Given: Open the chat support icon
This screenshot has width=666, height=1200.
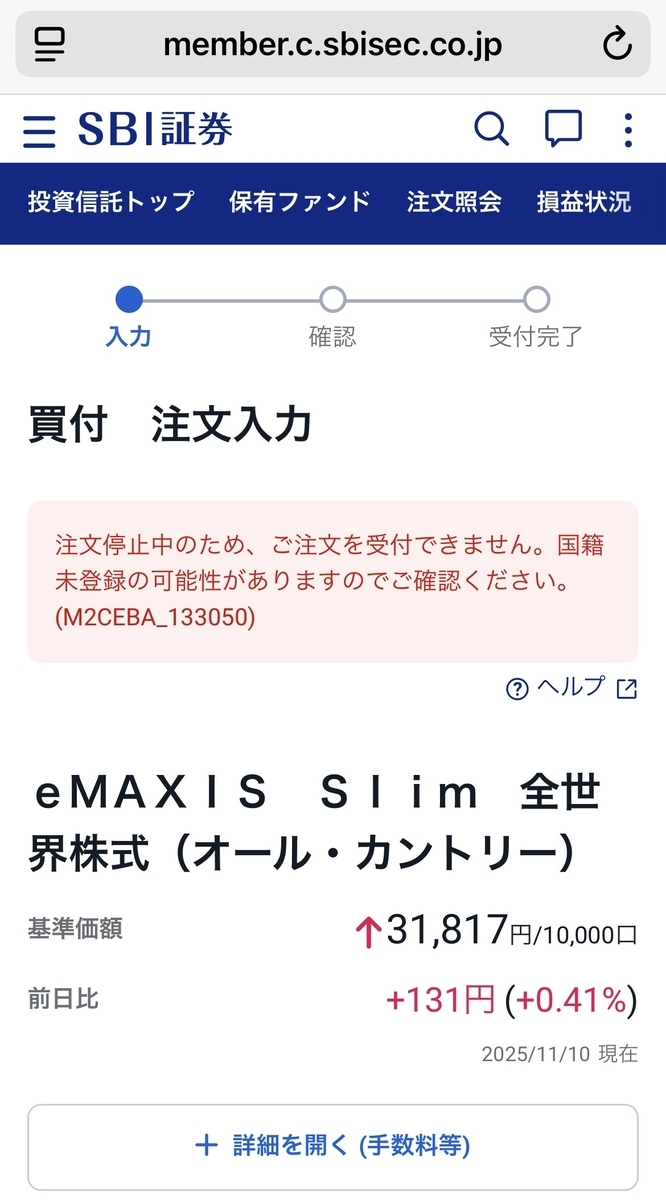Looking at the screenshot, I should click(x=563, y=129).
